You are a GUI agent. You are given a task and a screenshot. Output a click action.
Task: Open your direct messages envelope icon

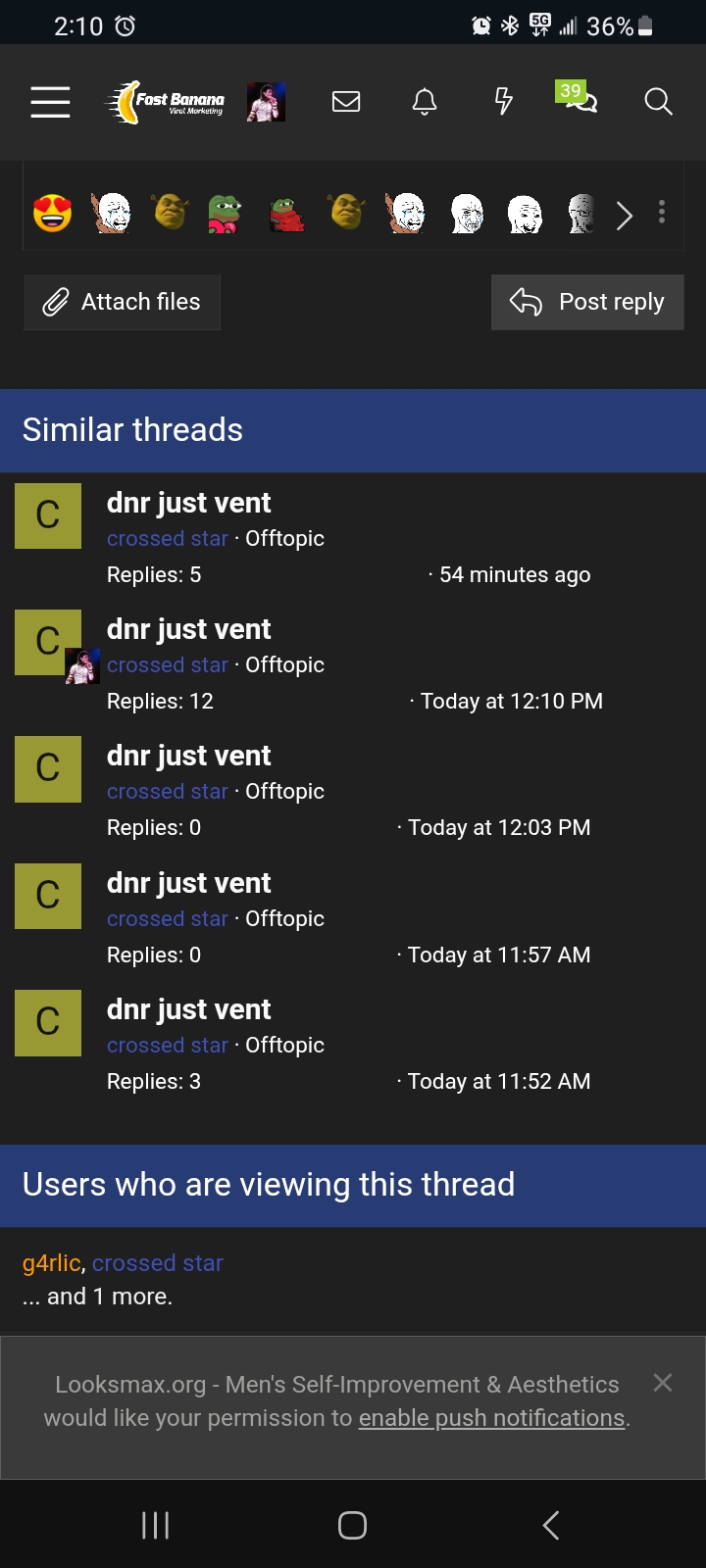[x=346, y=101]
